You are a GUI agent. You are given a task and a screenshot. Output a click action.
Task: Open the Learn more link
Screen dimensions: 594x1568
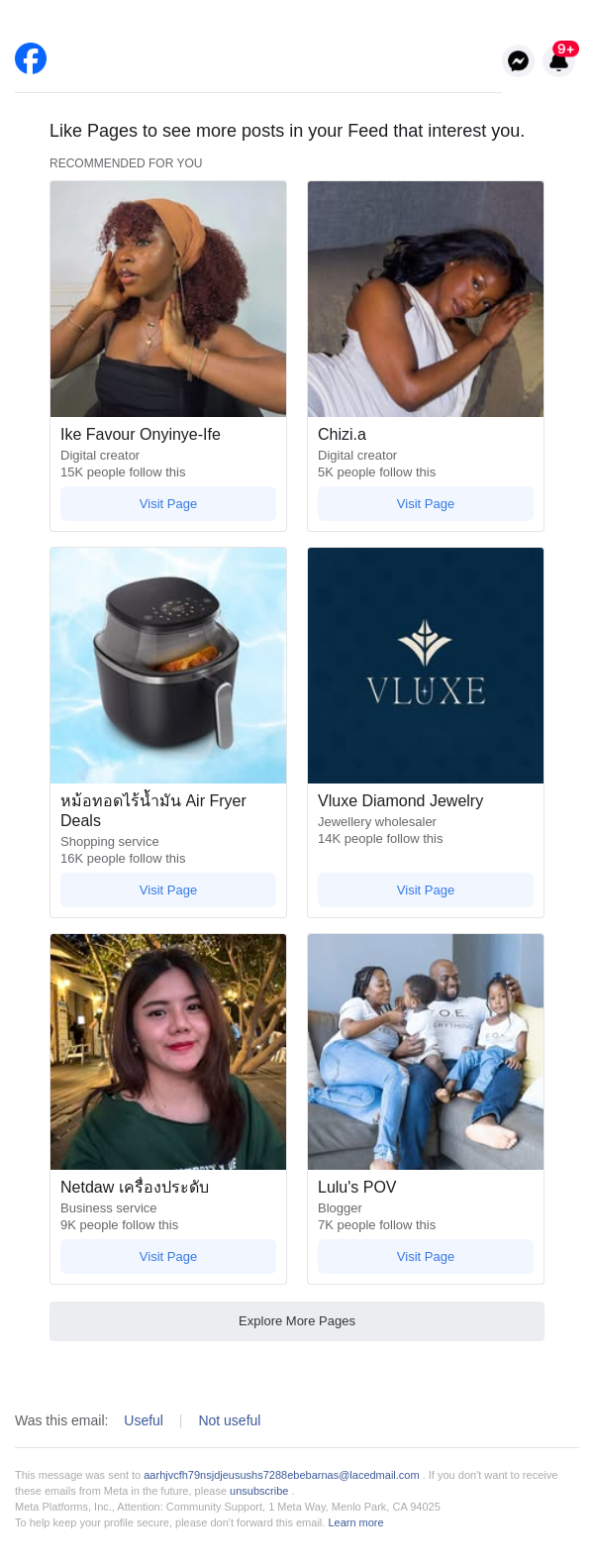click(355, 1522)
